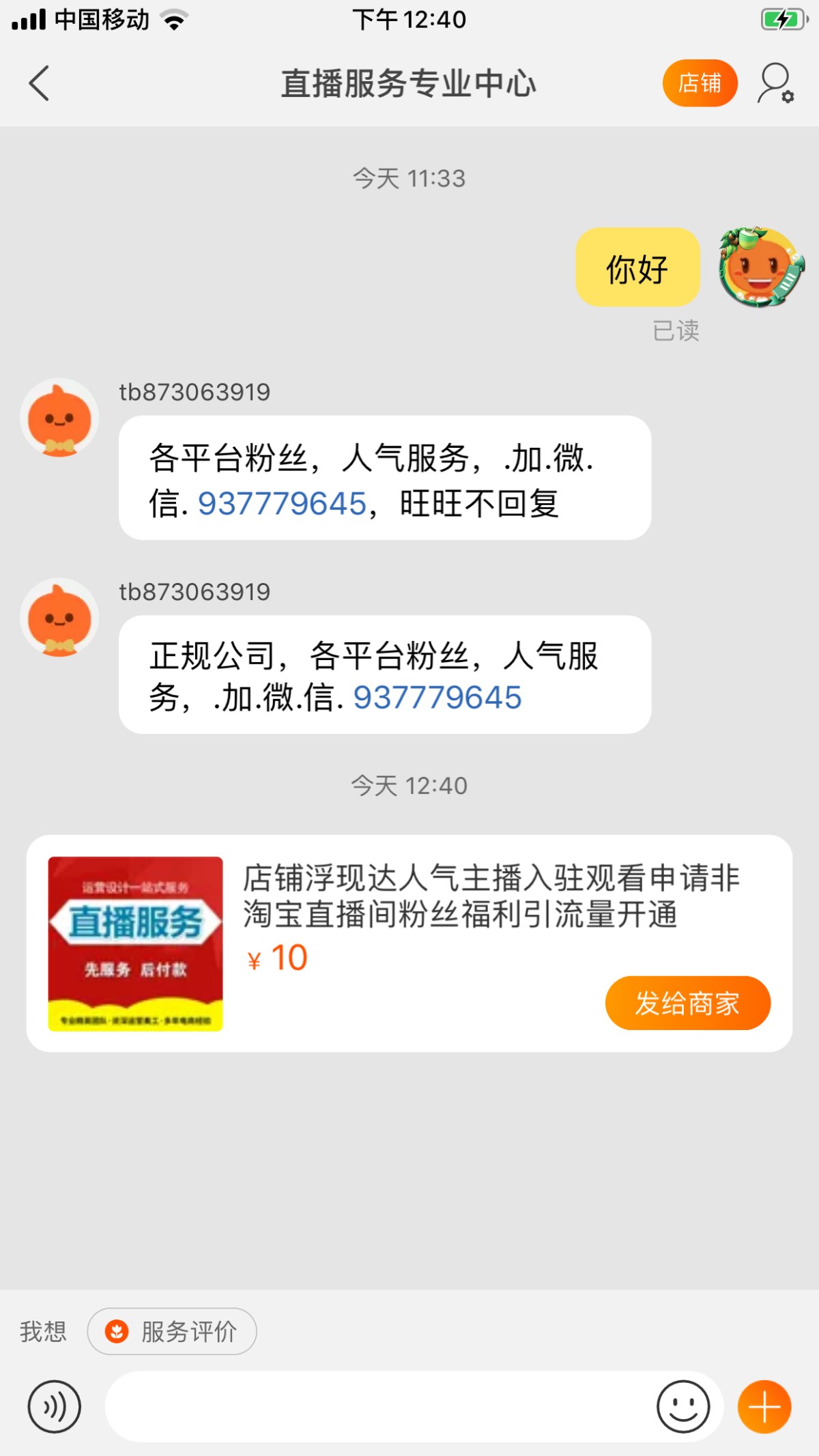Image resolution: width=819 pixels, height=1456 pixels.
Task: Open the 店铺 shop button
Action: point(700,83)
